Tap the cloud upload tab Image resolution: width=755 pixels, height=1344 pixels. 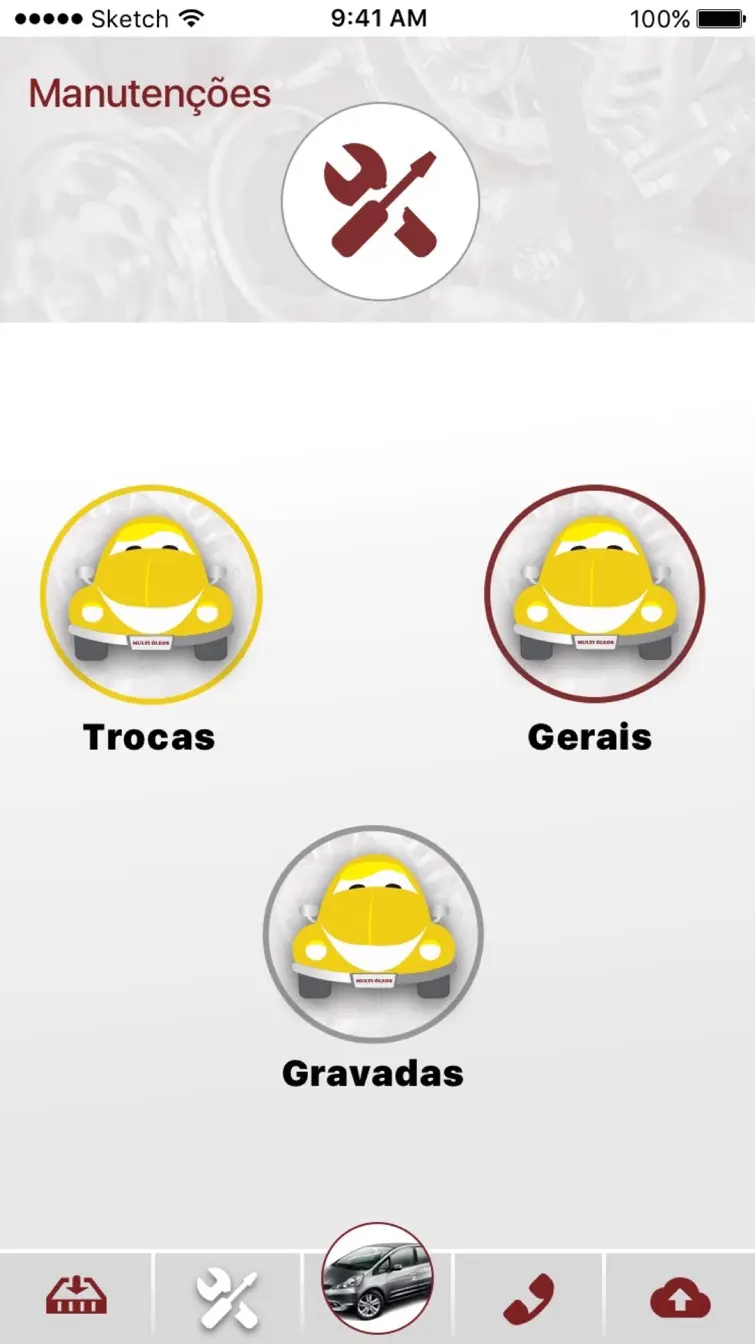click(x=680, y=1297)
